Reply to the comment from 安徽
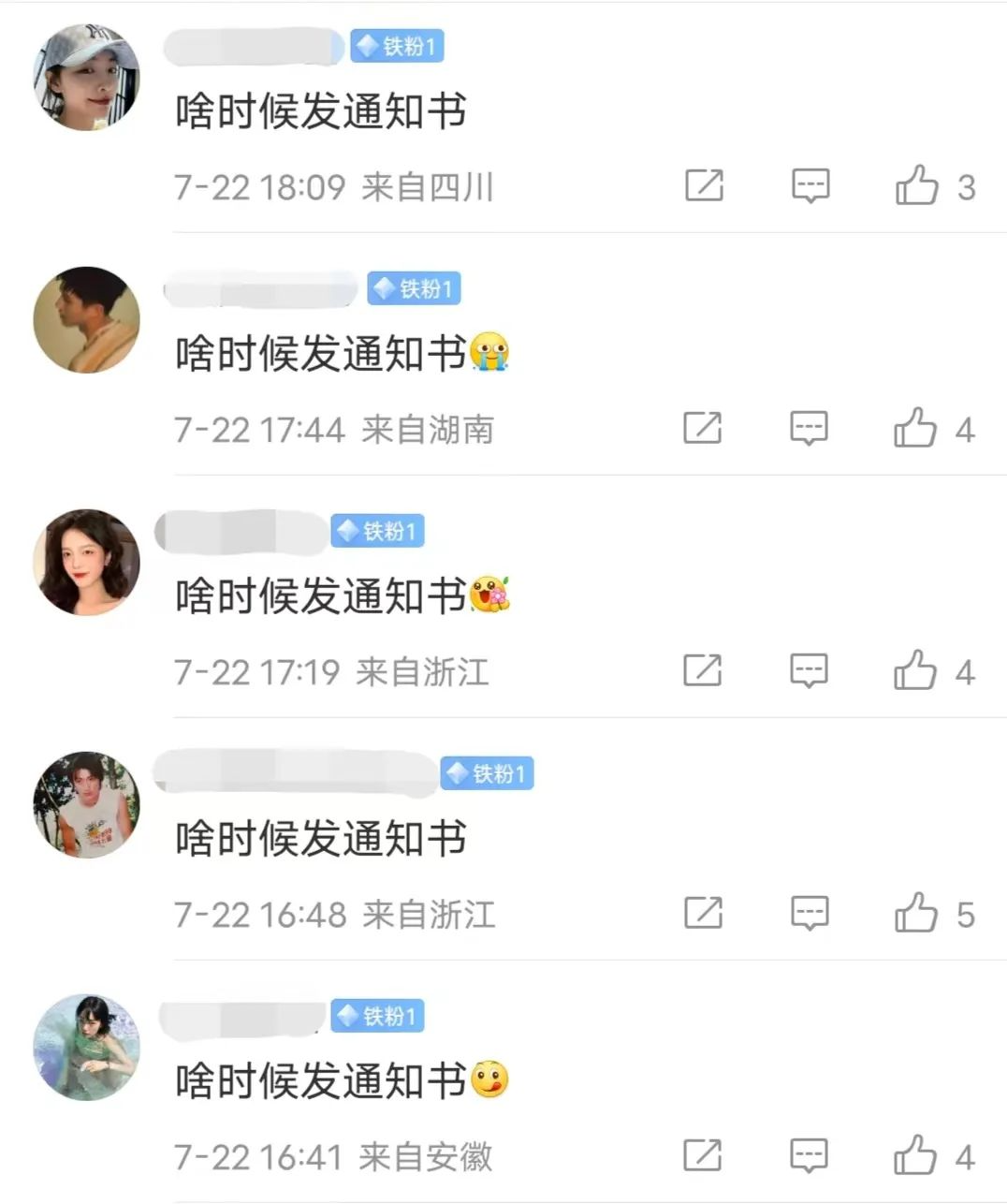Screen dimensions: 1007x1204 click(809, 1155)
